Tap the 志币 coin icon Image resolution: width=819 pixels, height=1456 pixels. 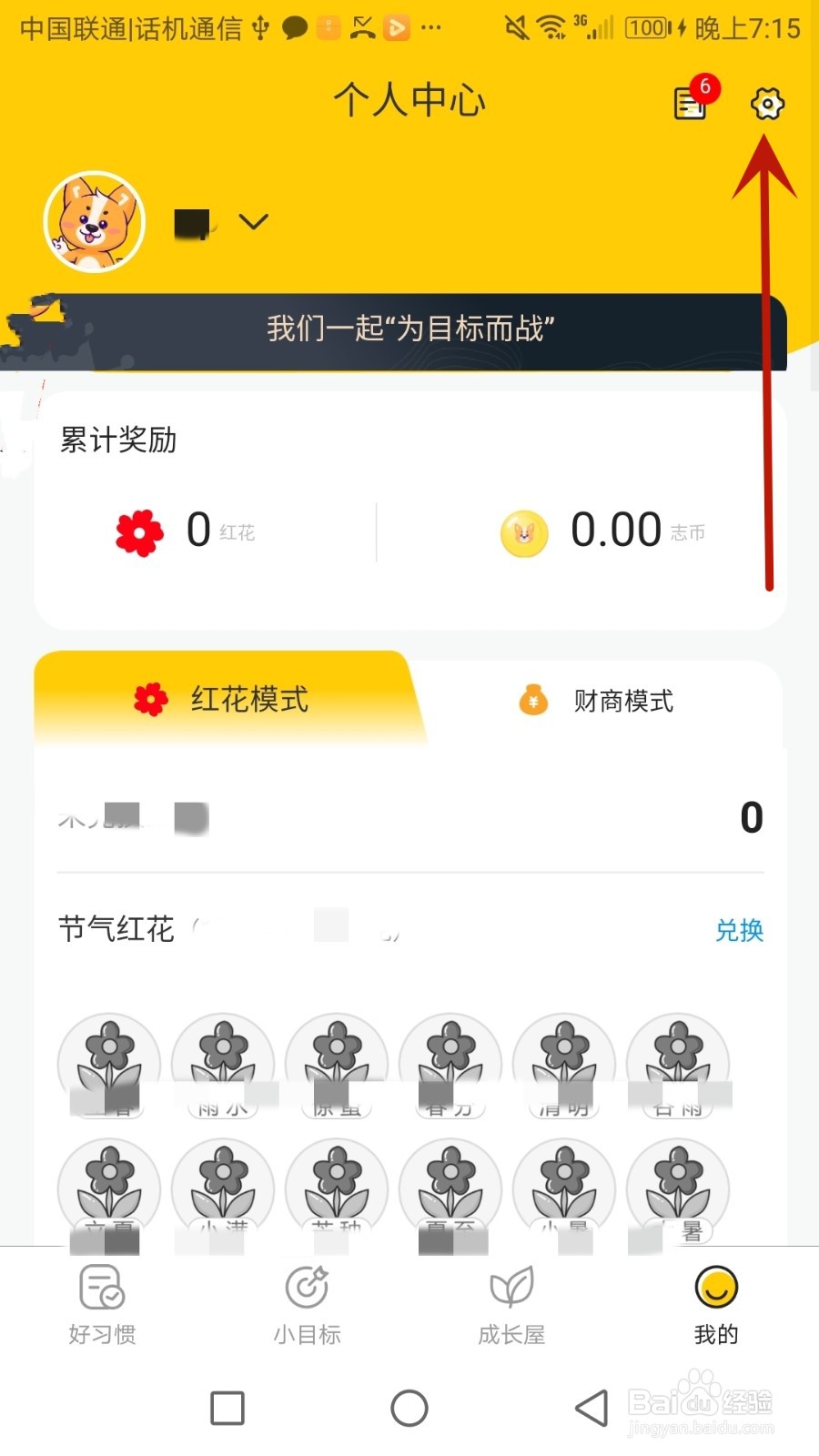522,532
